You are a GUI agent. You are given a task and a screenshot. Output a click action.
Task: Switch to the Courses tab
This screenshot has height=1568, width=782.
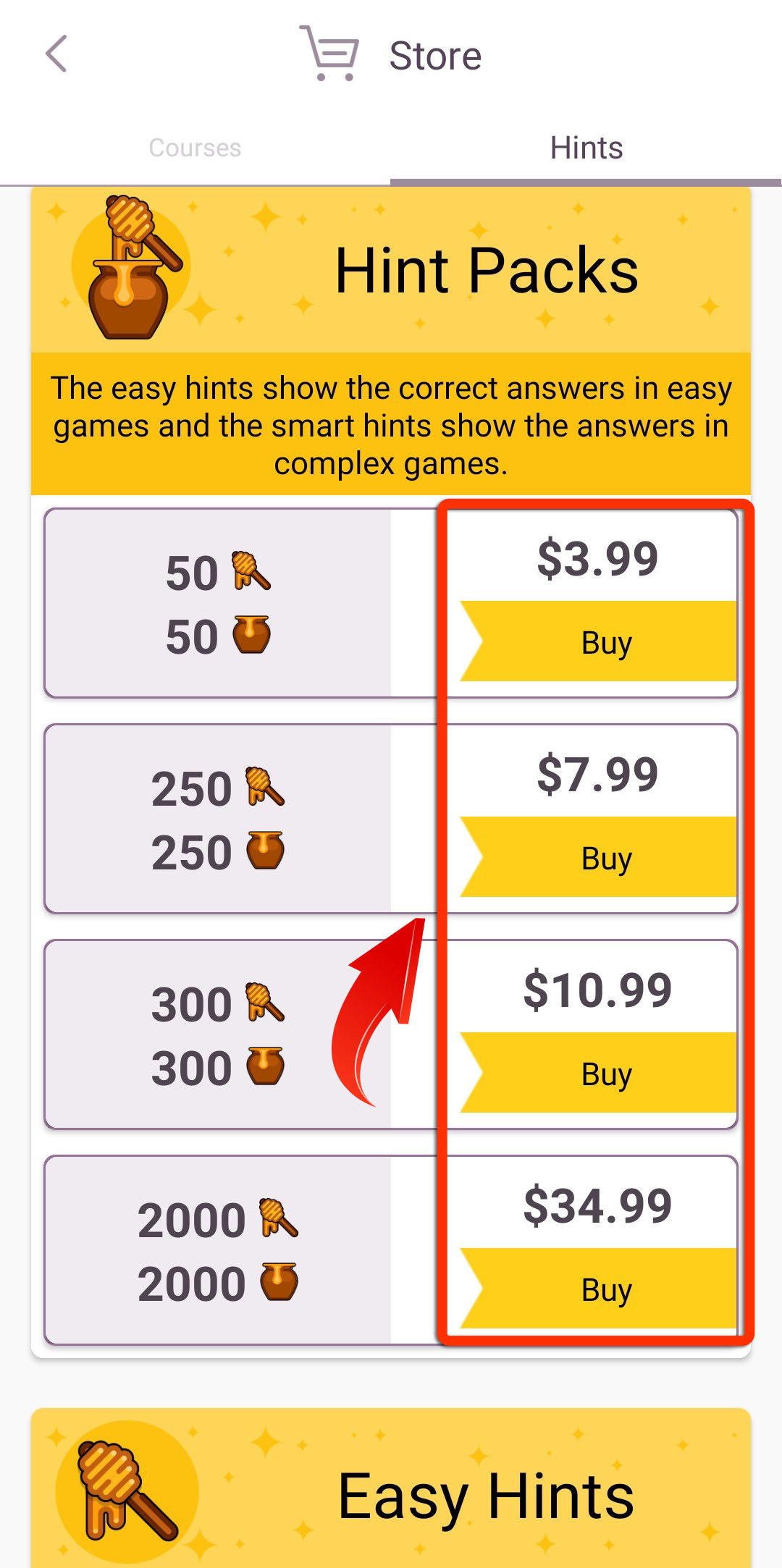point(195,148)
